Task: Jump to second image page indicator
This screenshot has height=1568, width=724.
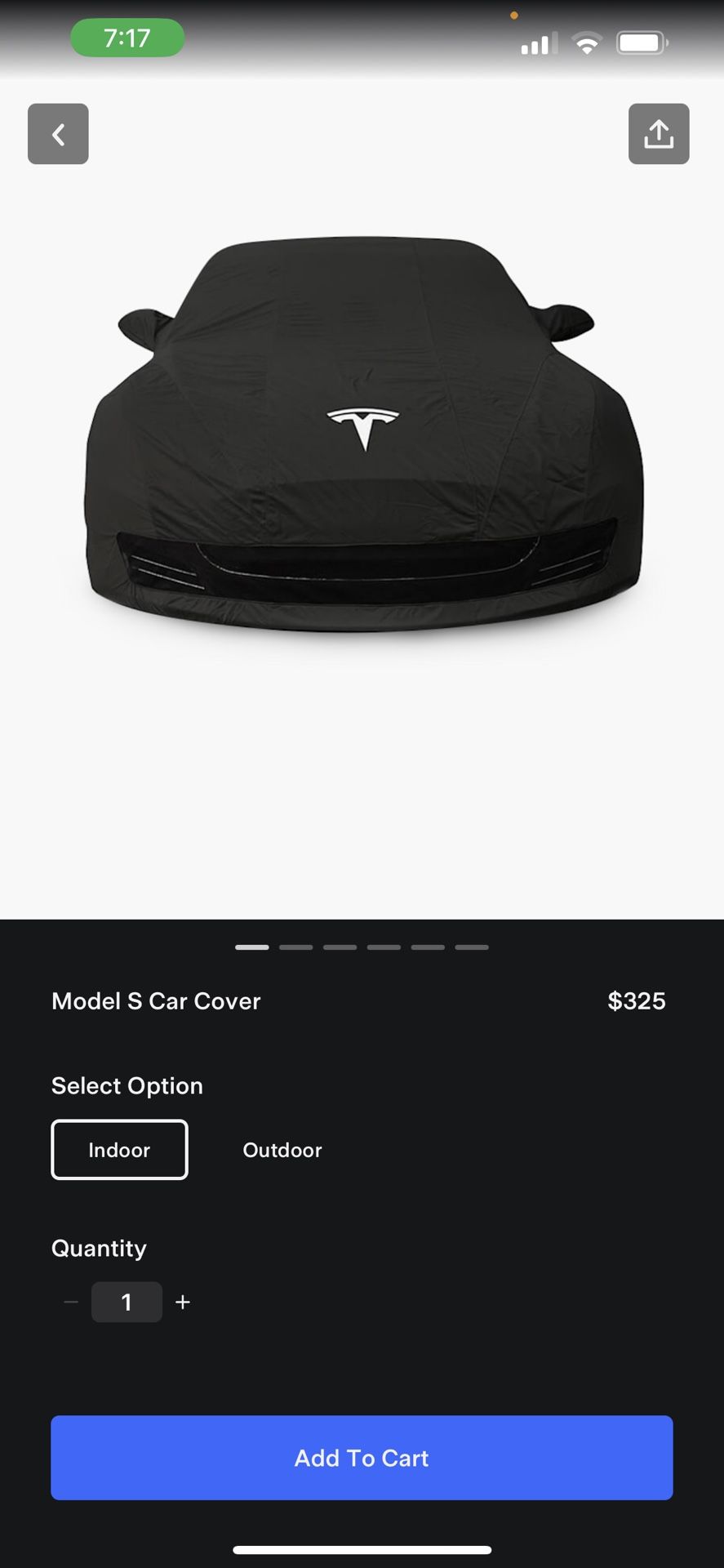Action: point(295,947)
